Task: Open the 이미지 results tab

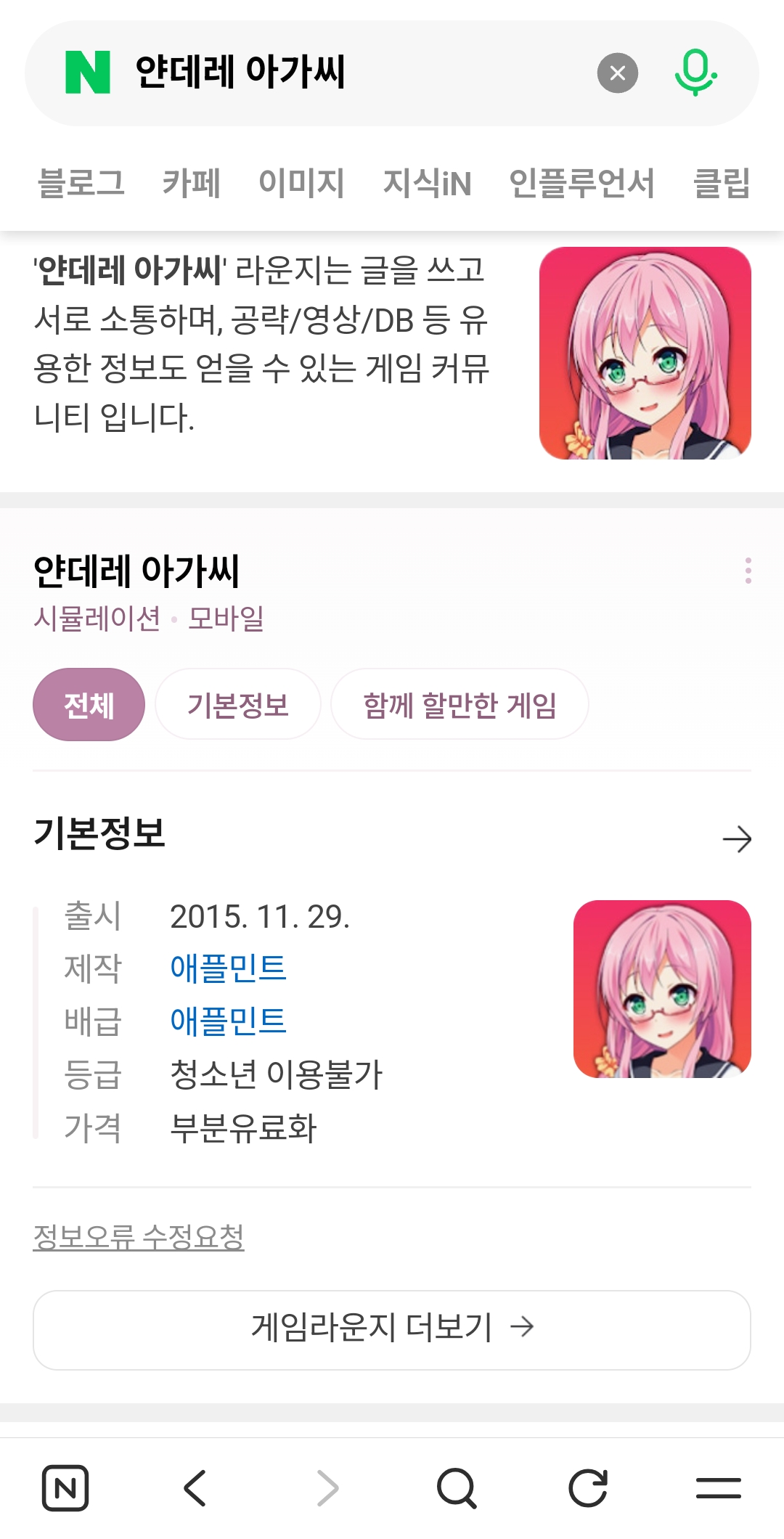Action: coord(301,183)
